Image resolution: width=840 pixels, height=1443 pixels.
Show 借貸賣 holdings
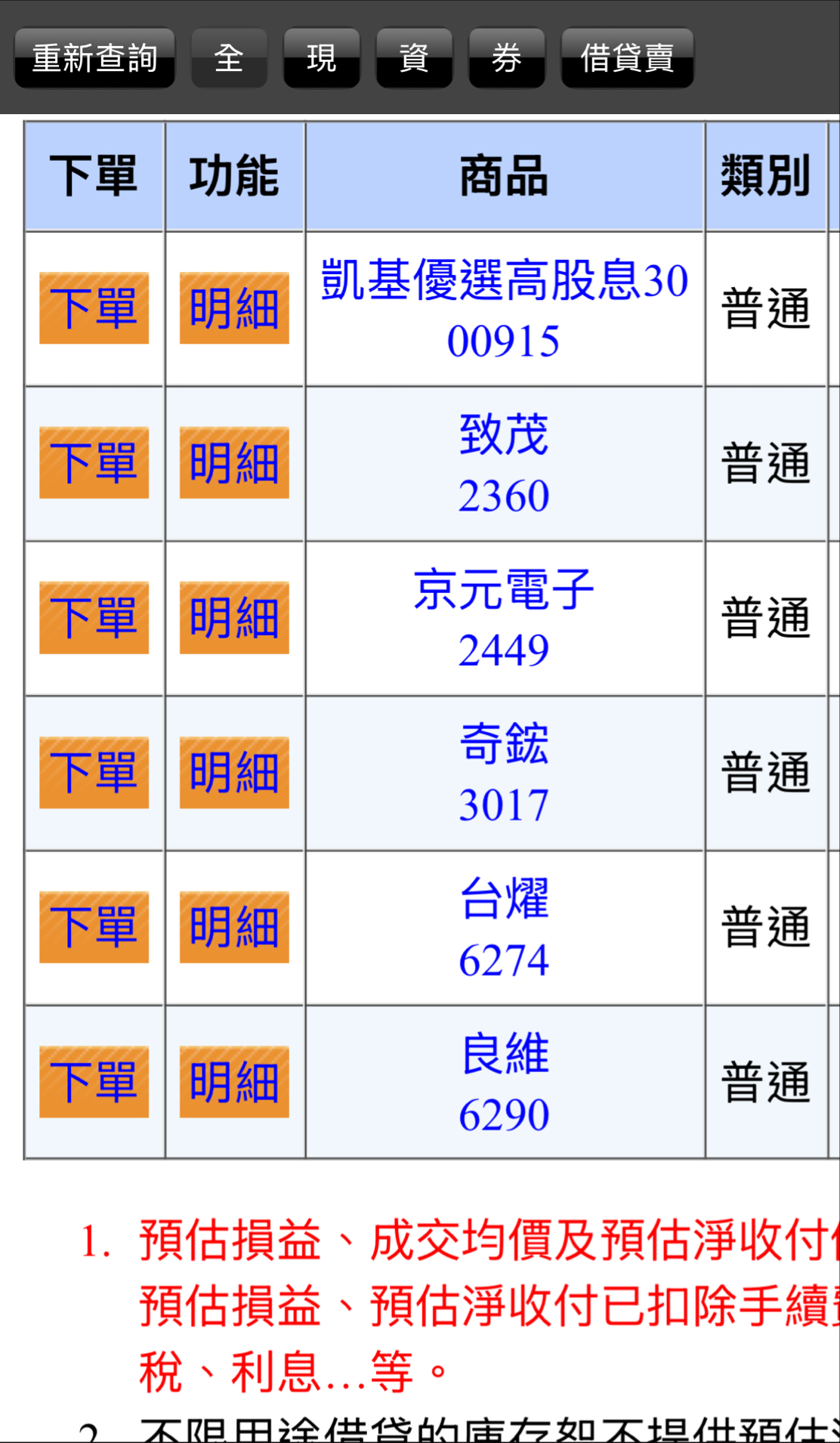[x=627, y=58]
